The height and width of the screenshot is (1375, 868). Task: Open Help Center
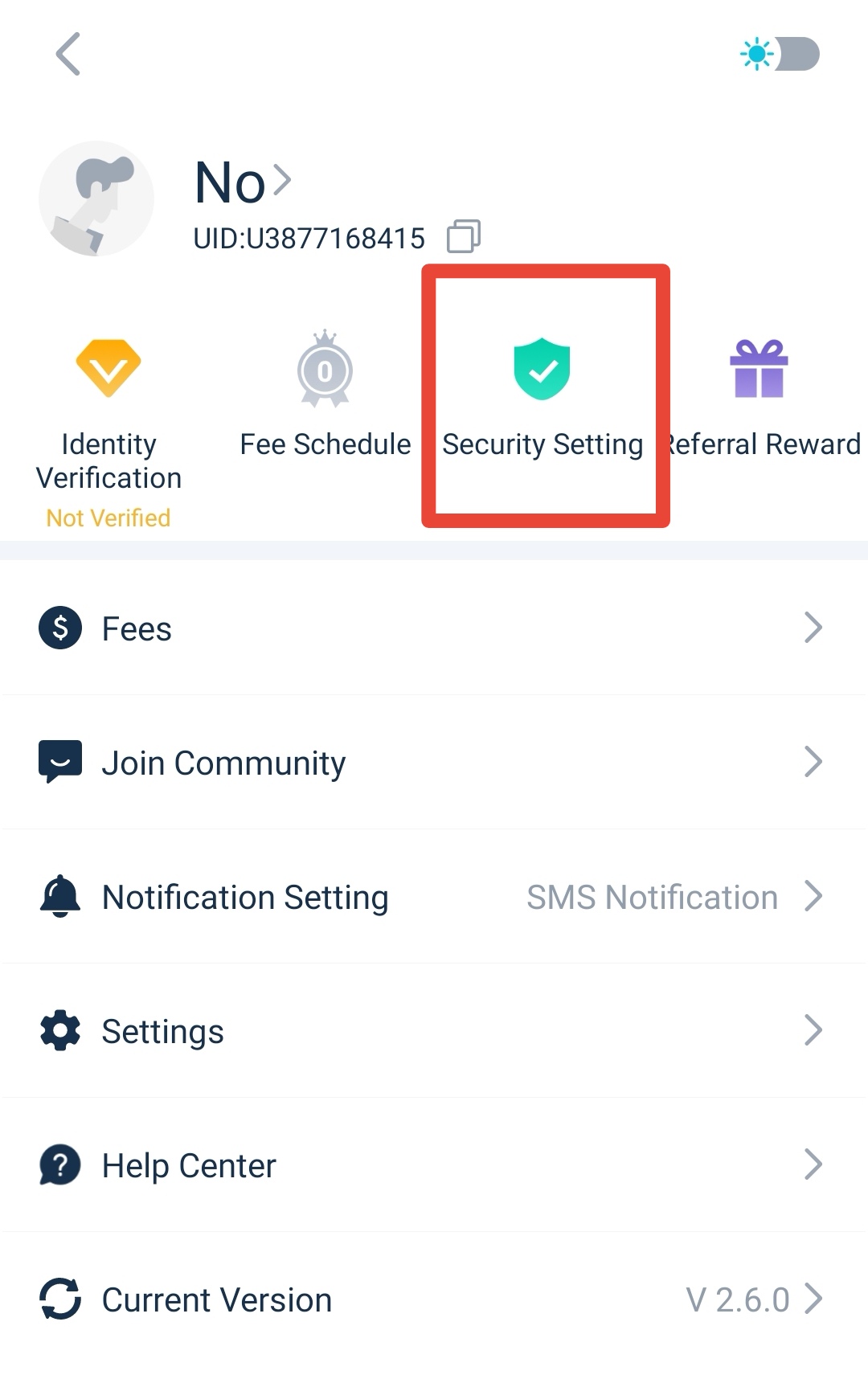pyautogui.click(x=434, y=1165)
